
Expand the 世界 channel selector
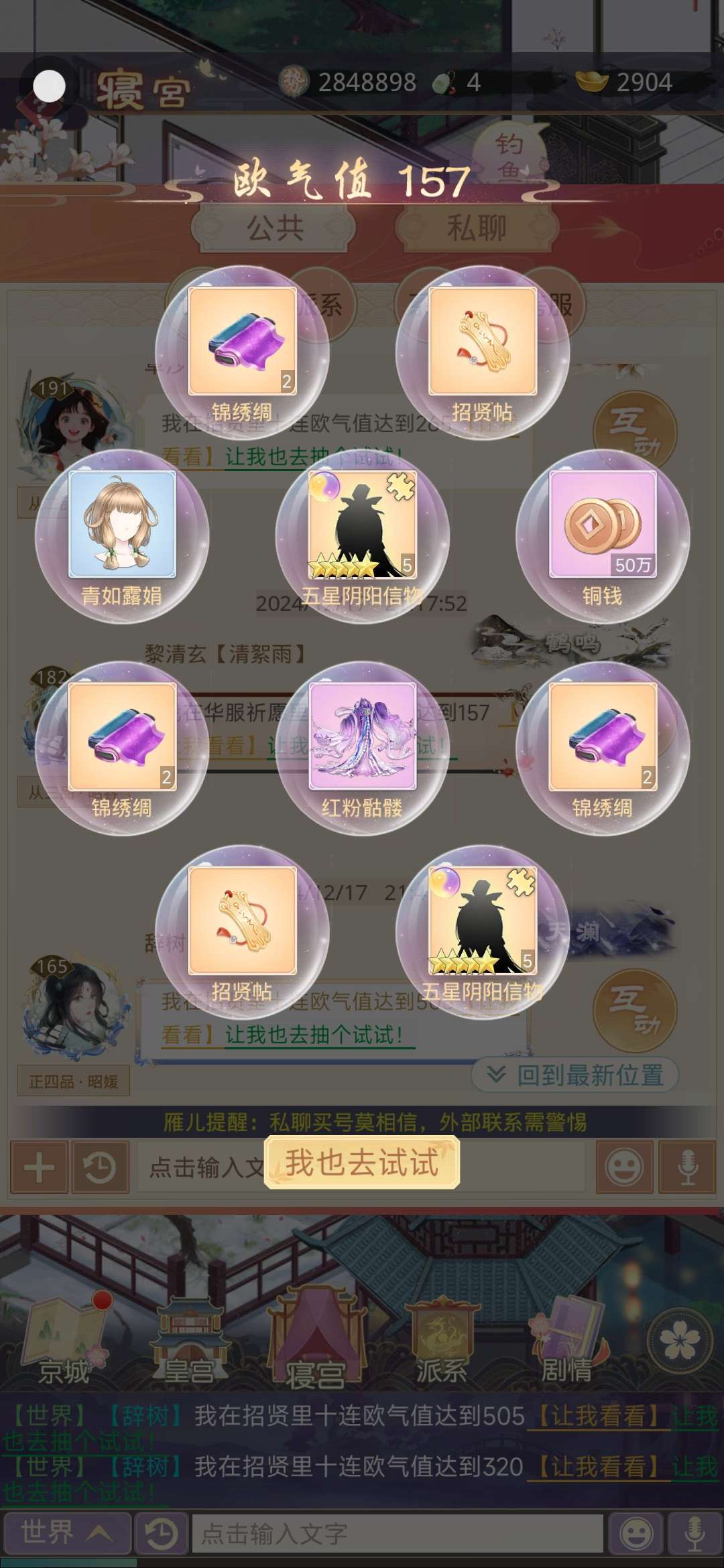pyautogui.click(x=64, y=1532)
